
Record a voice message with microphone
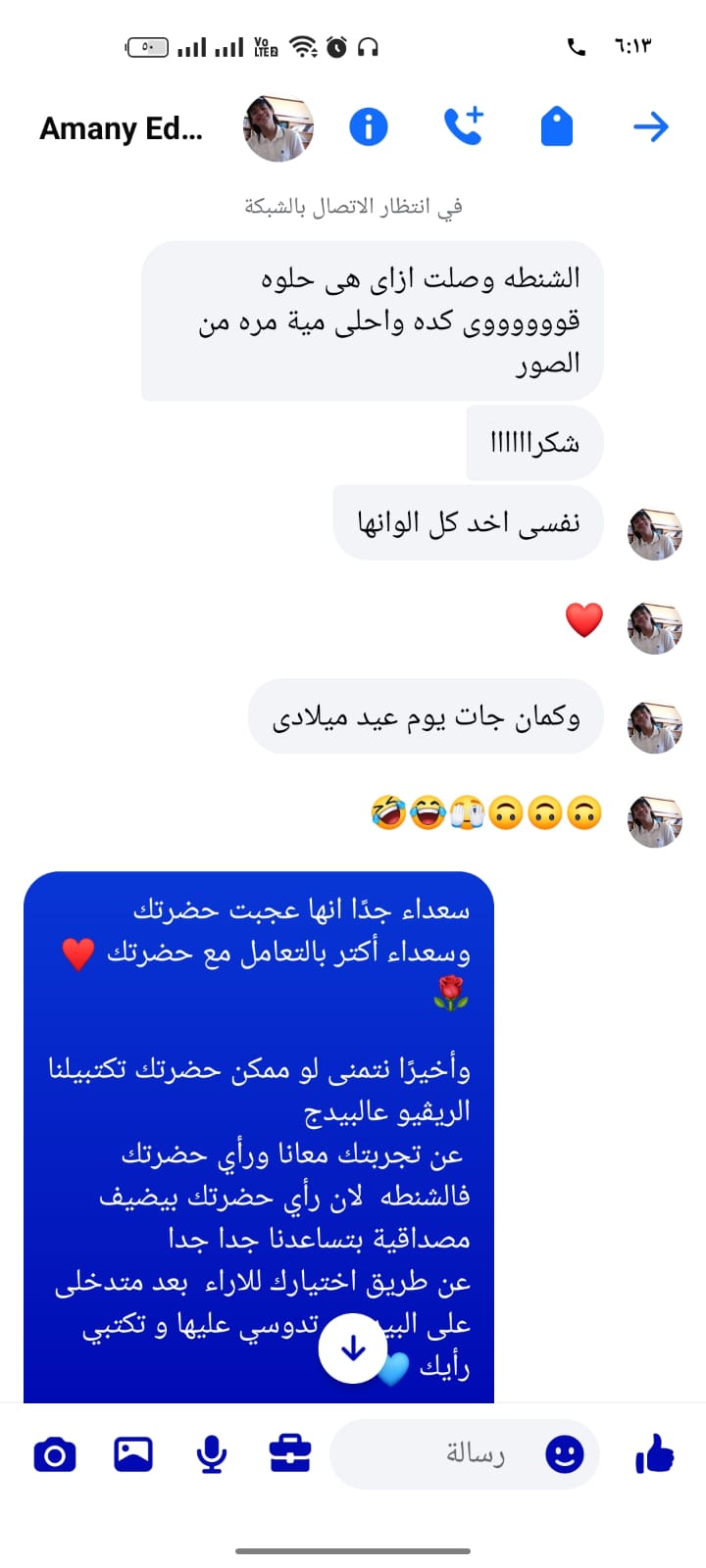(212, 1453)
